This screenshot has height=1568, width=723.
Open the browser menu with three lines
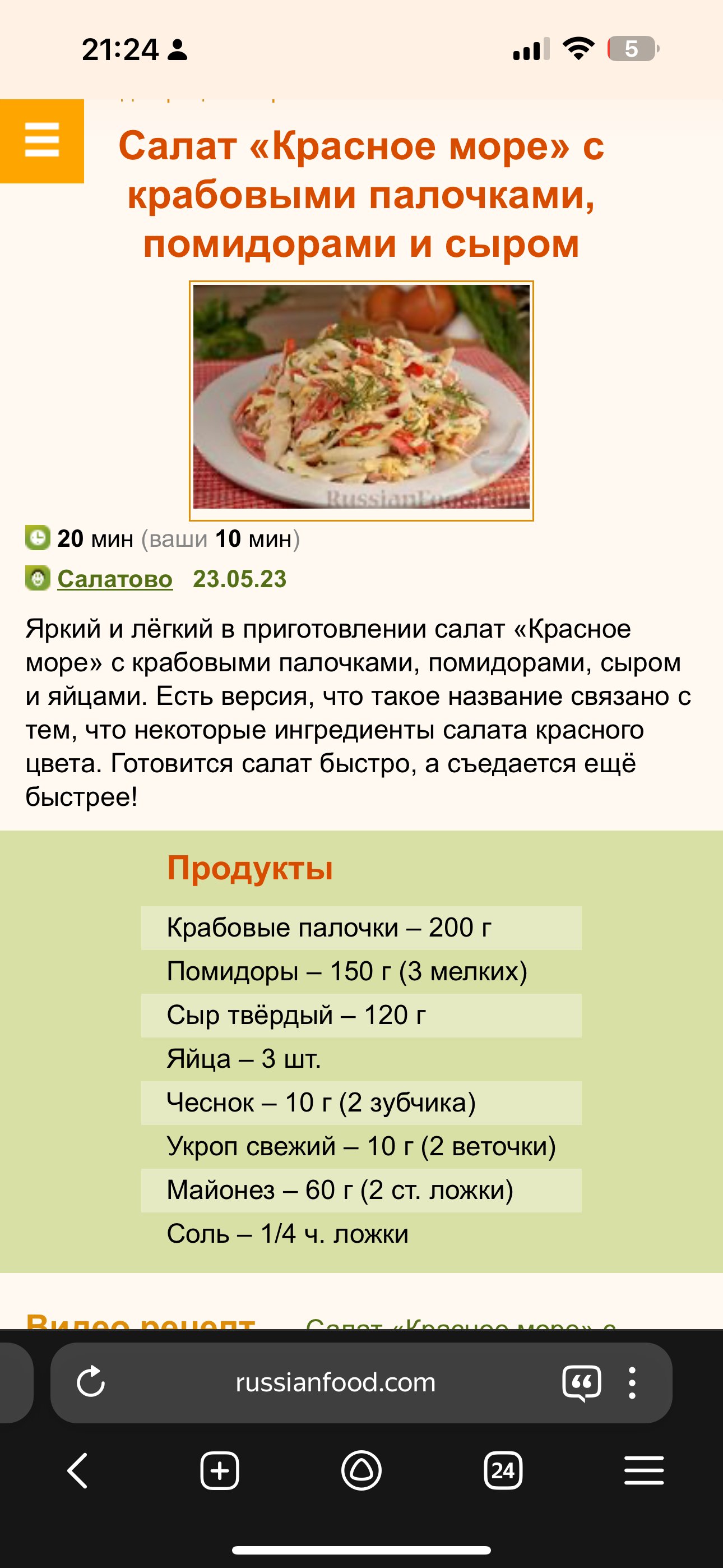644,1470
